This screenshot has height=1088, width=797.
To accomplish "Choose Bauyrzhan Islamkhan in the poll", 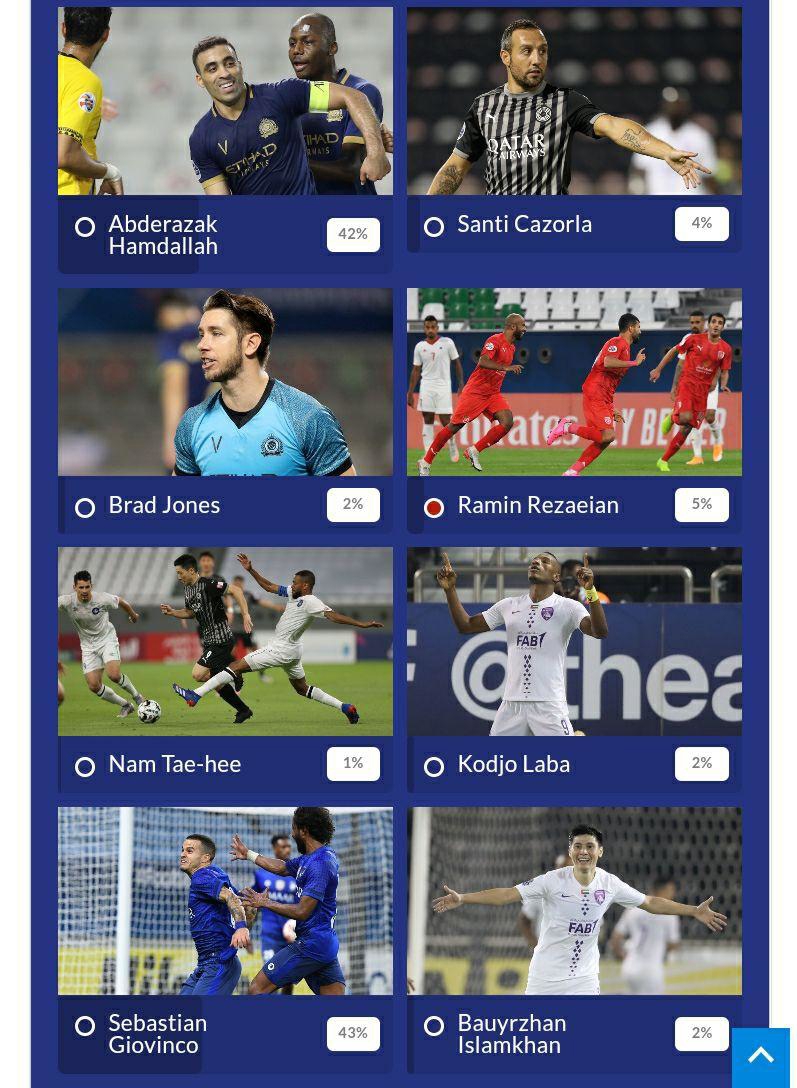I will click(x=434, y=1026).
